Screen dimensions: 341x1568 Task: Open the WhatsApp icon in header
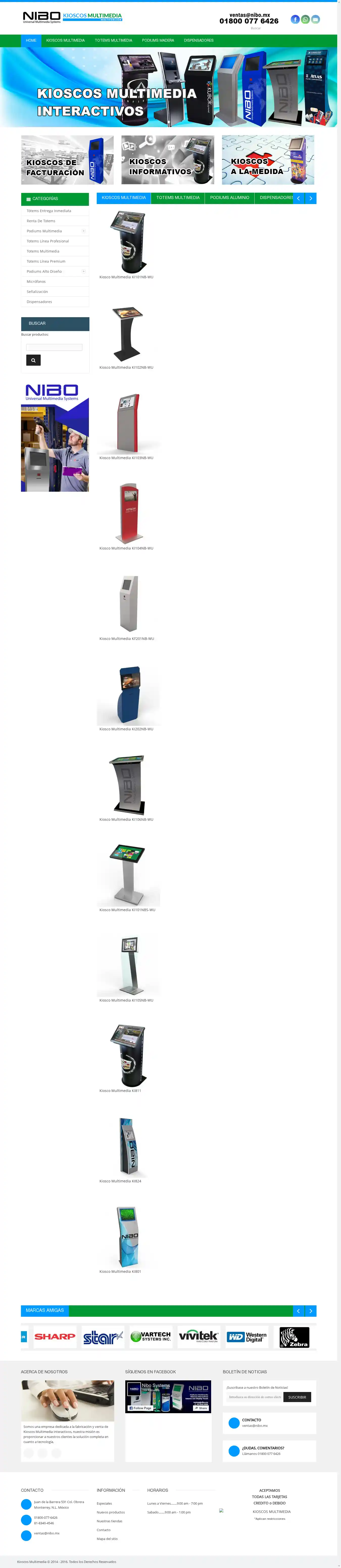(305, 19)
